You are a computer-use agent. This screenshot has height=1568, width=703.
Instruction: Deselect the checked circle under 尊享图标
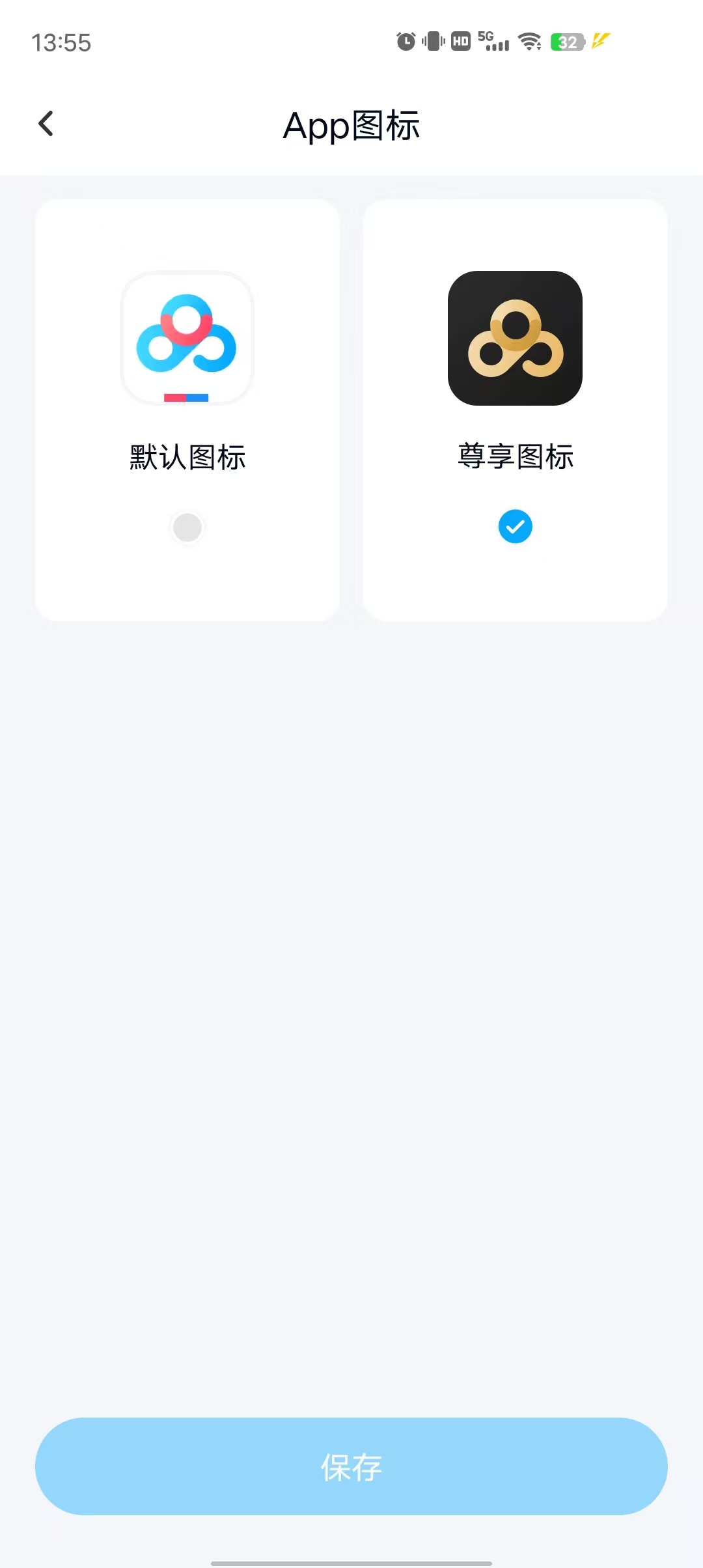pyautogui.click(x=514, y=527)
